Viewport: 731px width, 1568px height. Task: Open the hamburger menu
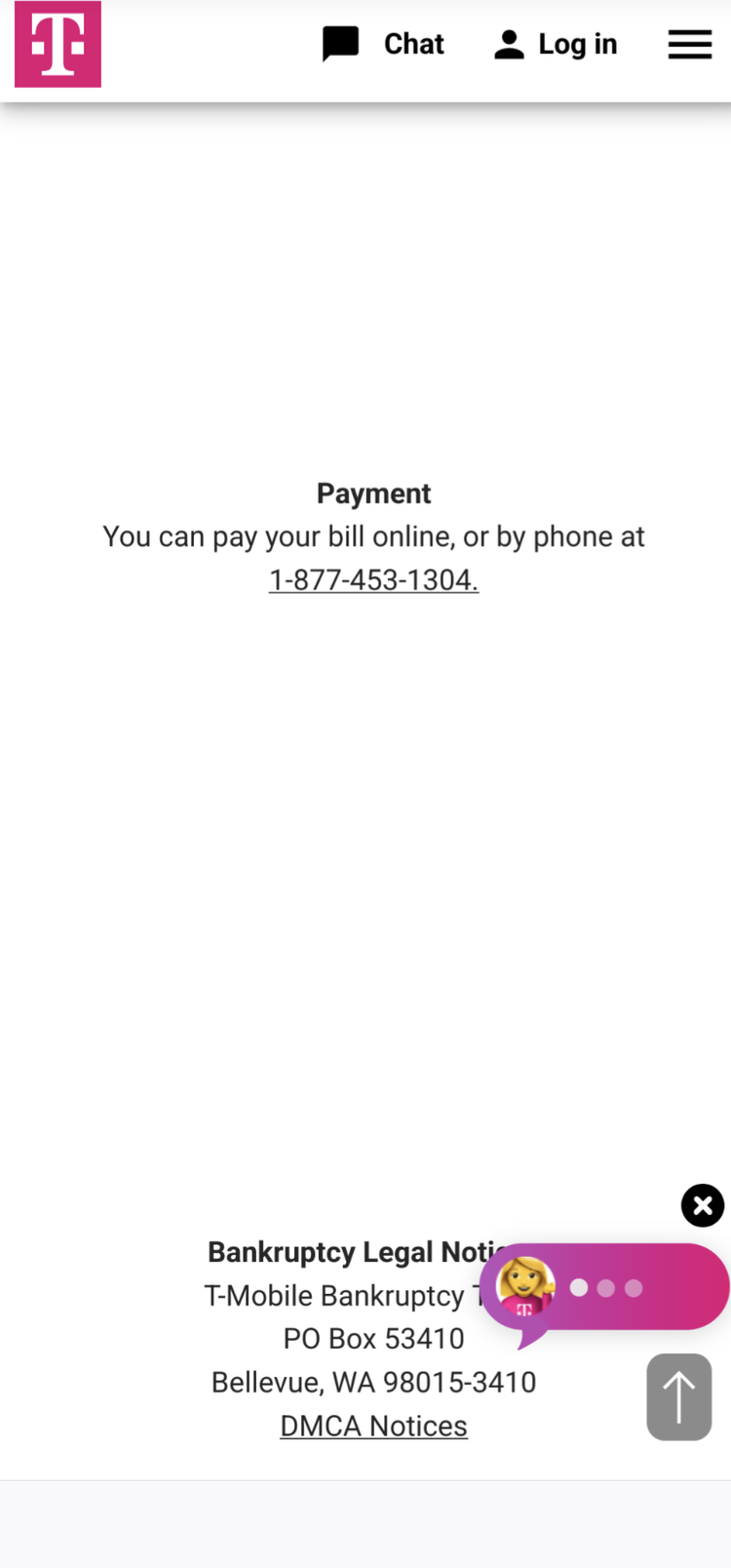690,44
